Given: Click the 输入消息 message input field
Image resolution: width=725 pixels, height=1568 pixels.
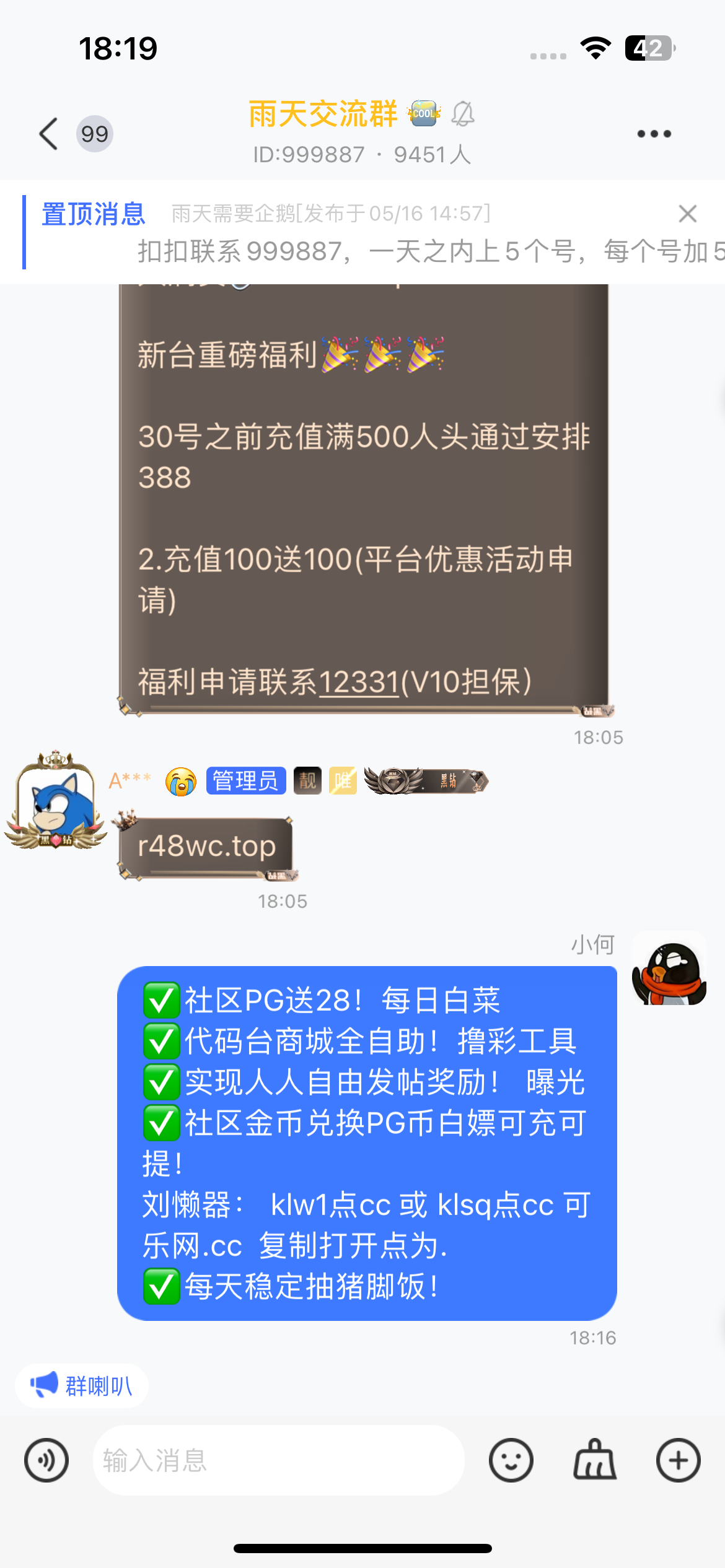Looking at the screenshot, I should [x=279, y=1460].
